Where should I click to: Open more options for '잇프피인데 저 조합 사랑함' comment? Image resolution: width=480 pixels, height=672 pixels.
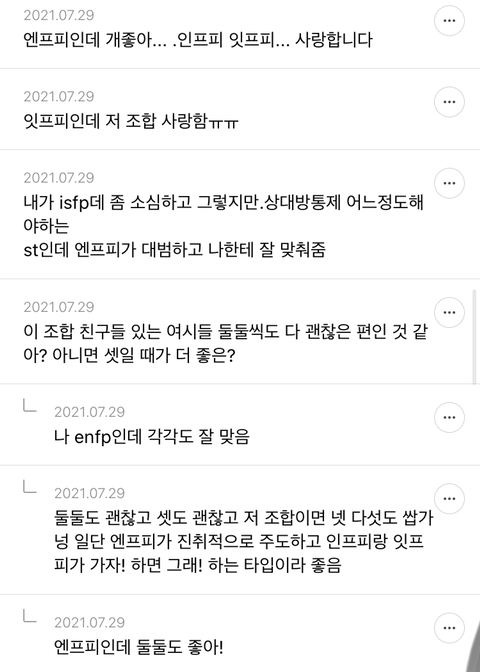[449, 102]
